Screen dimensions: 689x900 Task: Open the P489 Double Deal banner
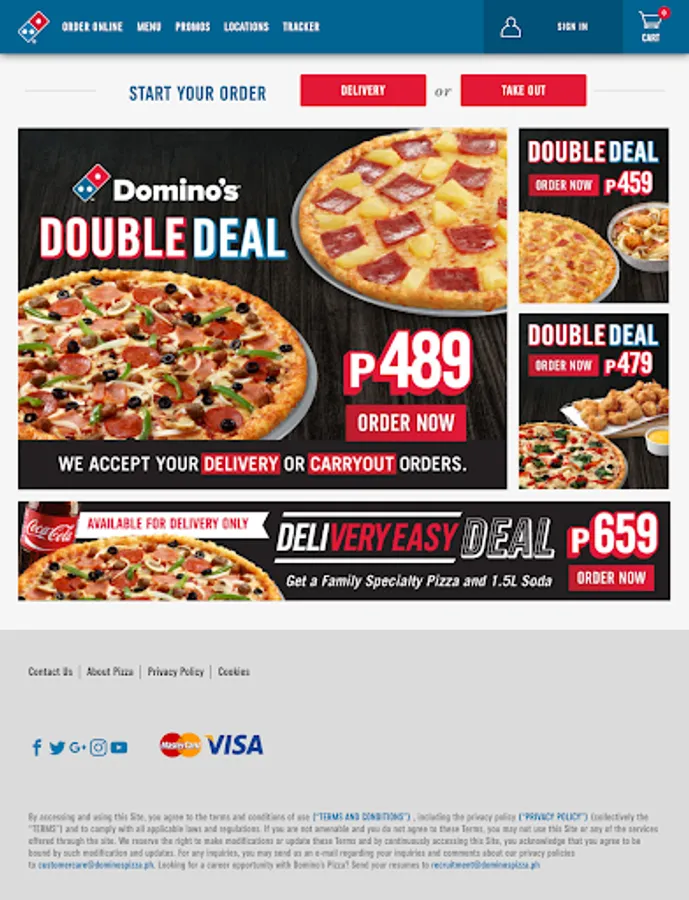click(x=262, y=308)
